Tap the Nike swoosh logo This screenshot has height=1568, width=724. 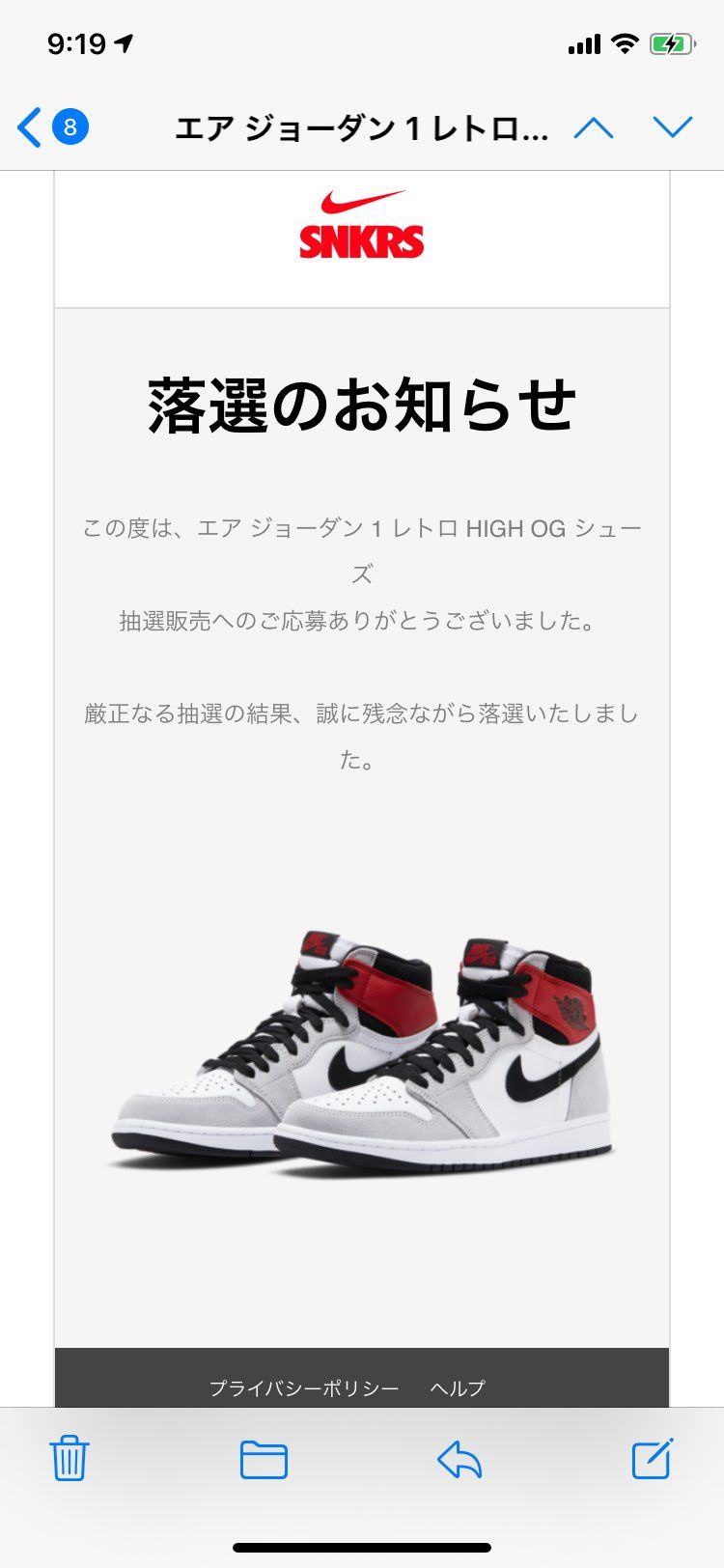click(x=361, y=200)
